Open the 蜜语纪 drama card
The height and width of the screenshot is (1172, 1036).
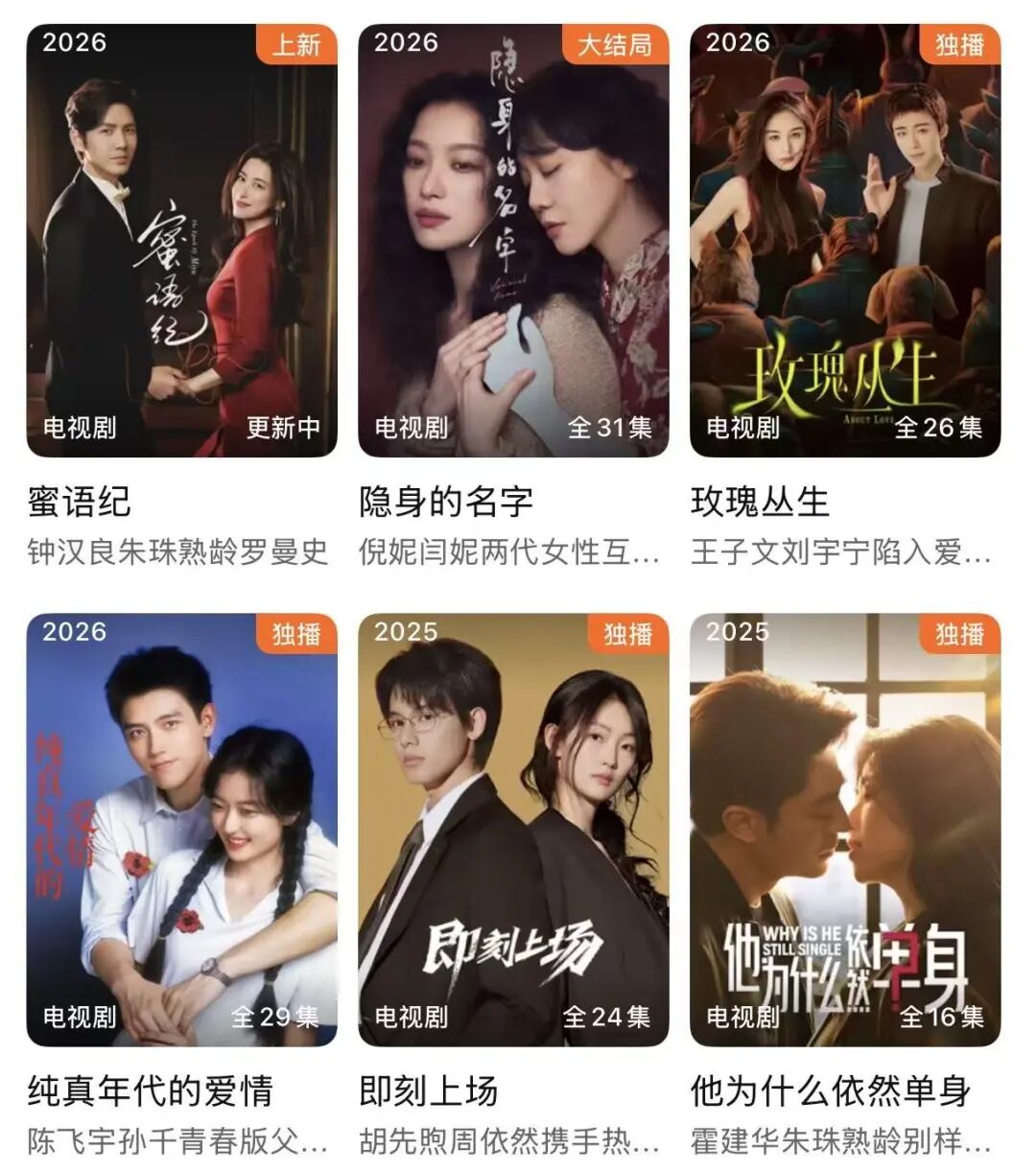click(x=181, y=241)
